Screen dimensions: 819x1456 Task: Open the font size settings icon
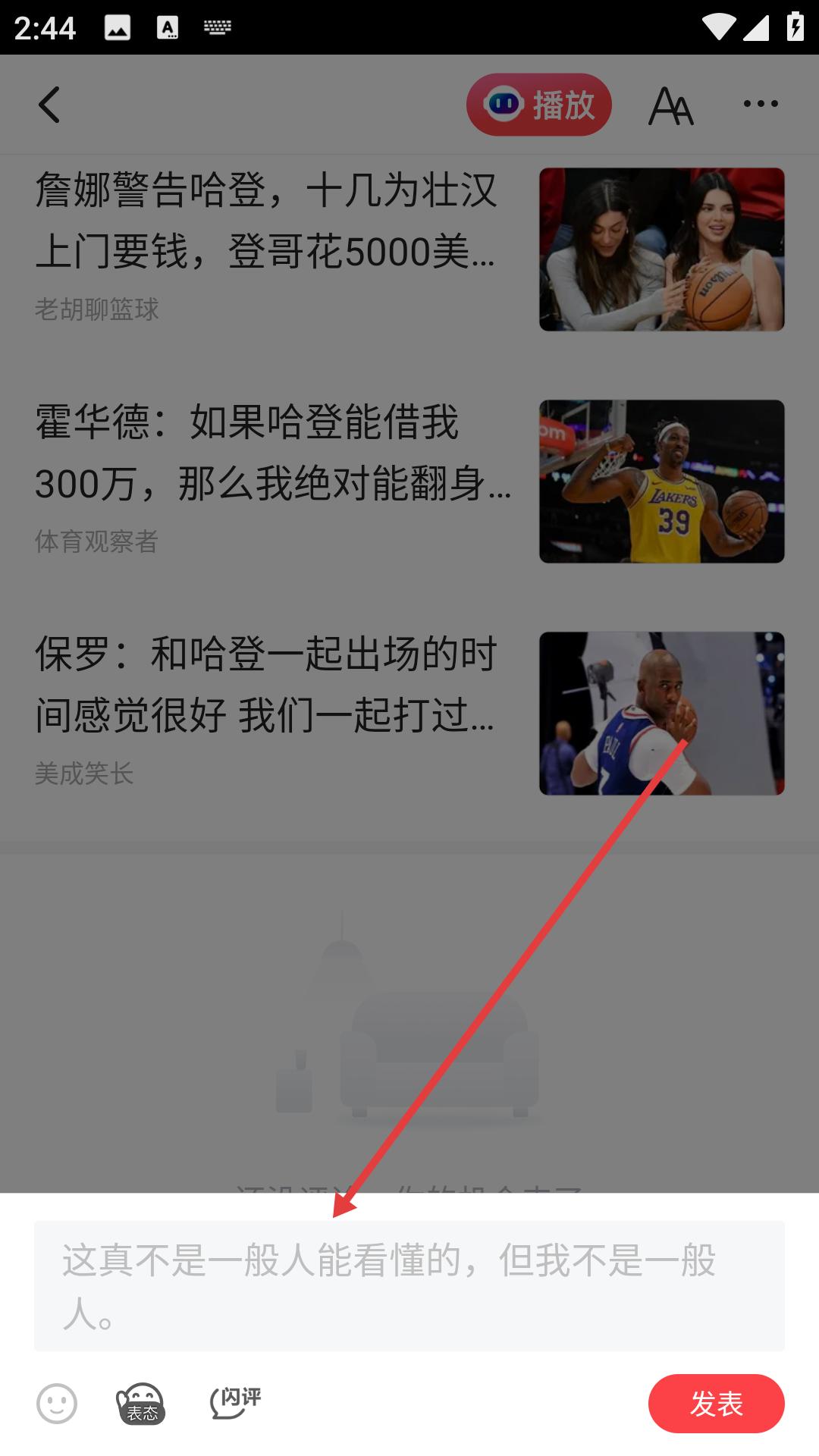point(670,105)
